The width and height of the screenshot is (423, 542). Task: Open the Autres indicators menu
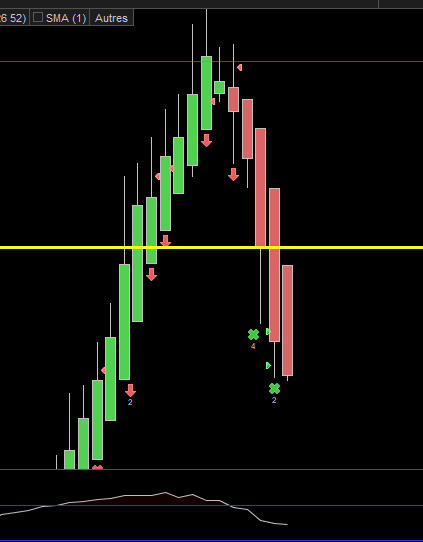click(x=111, y=18)
